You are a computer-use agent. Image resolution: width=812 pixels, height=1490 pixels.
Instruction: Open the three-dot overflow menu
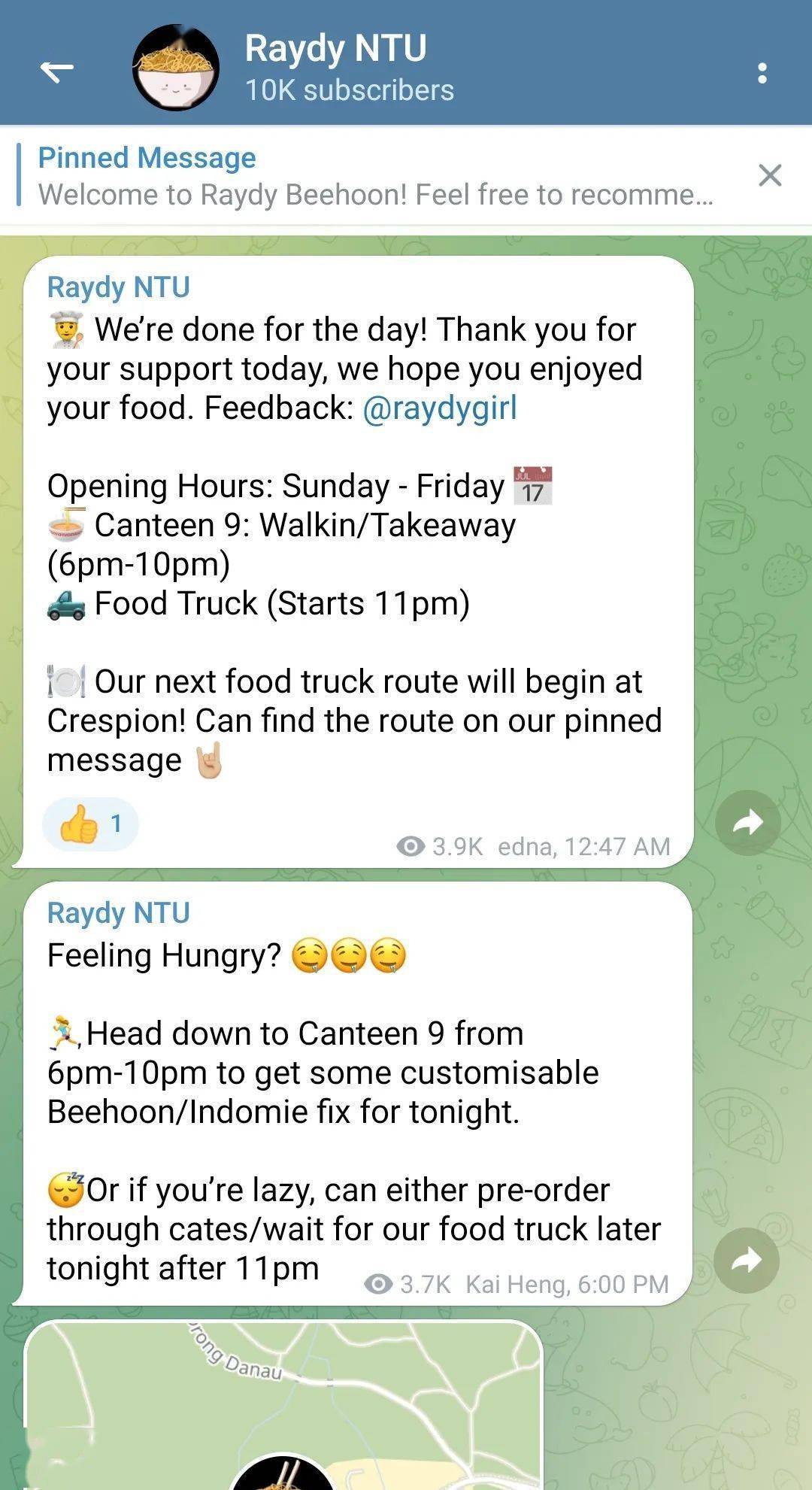click(x=762, y=73)
